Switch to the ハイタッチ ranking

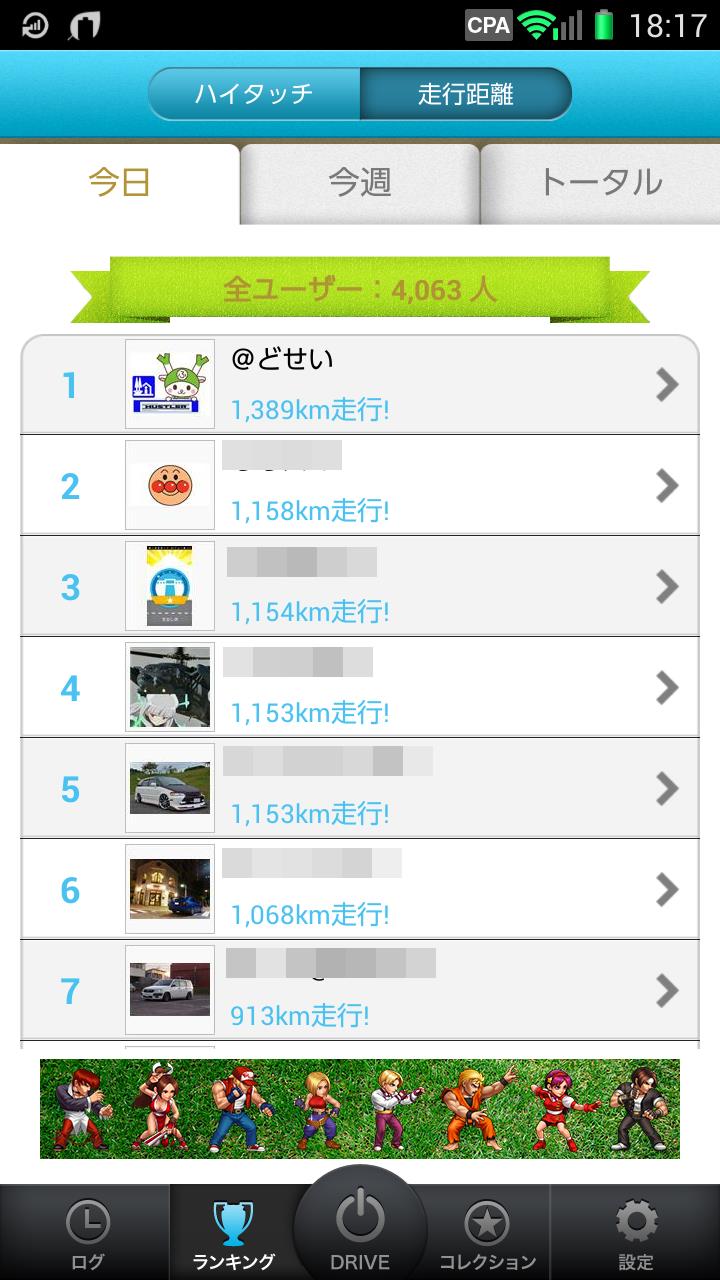click(x=254, y=95)
